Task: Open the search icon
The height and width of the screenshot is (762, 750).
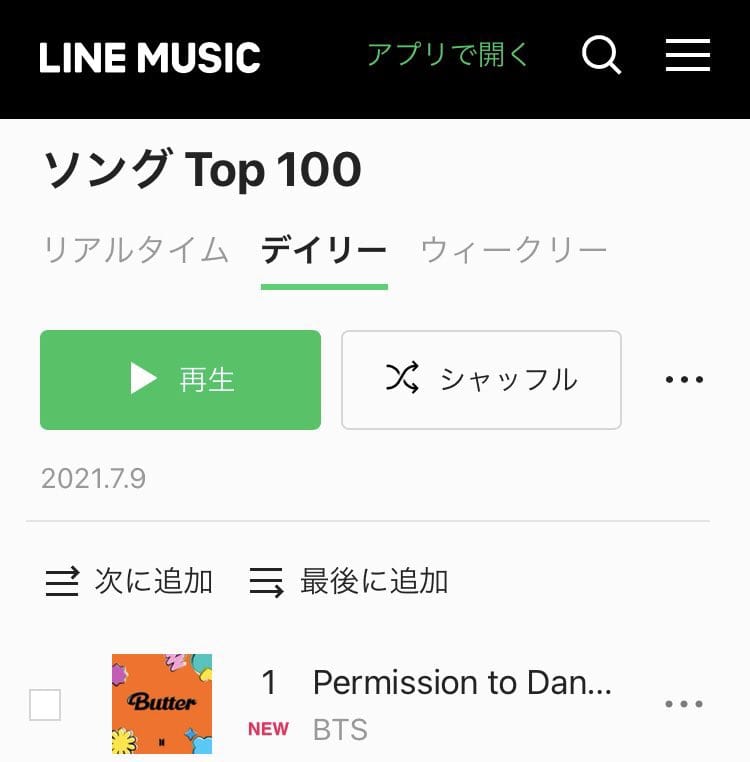Action: click(x=601, y=56)
